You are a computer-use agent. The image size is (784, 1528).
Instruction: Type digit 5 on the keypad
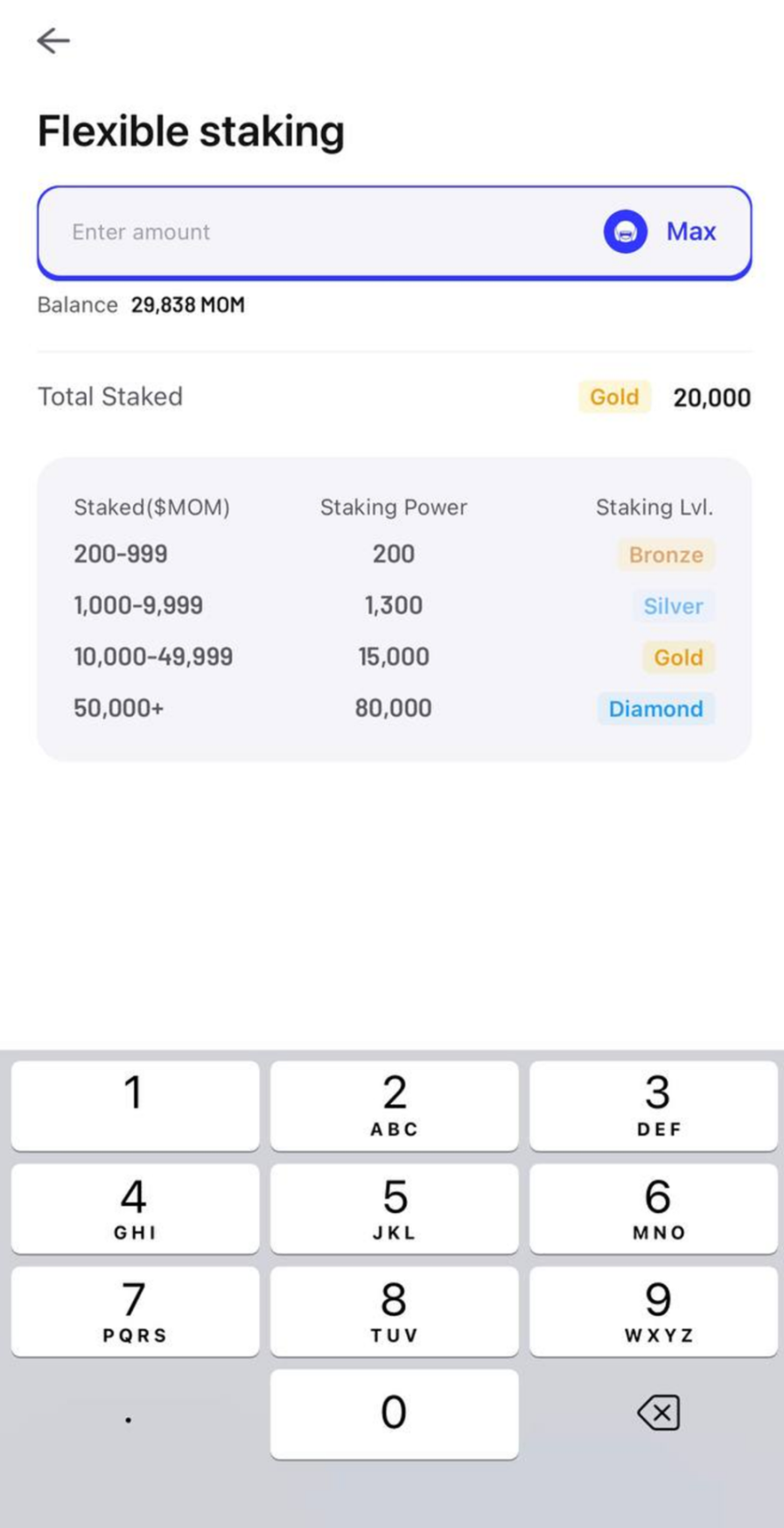coord(394,1208)
